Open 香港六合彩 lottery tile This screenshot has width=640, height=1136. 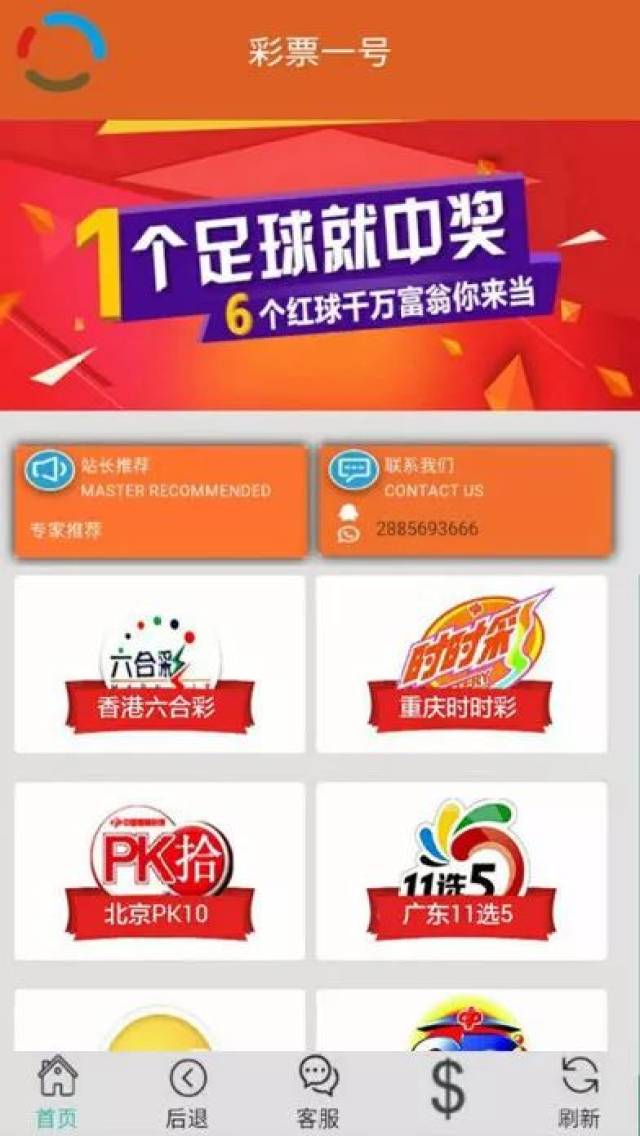160,664
